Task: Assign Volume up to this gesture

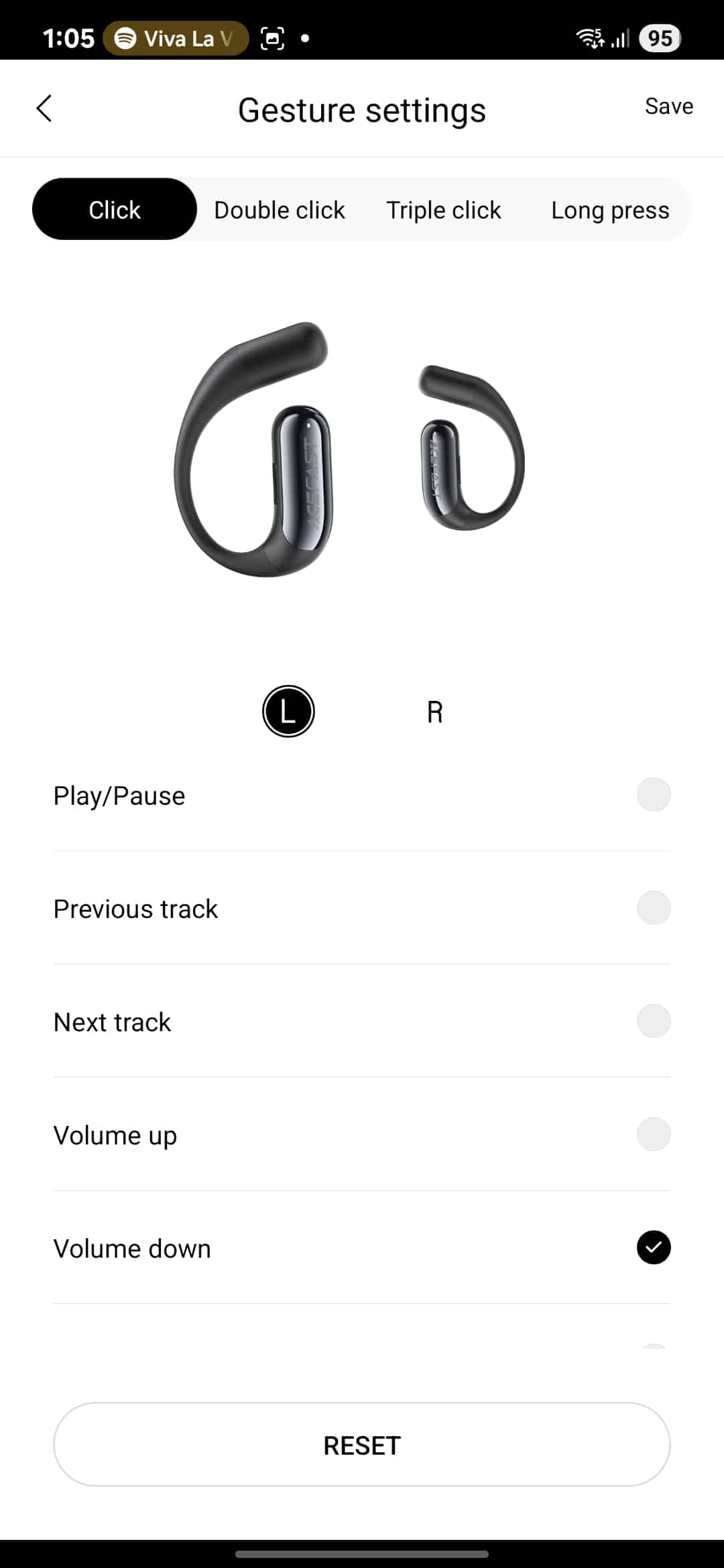Action: [653, 1134]
